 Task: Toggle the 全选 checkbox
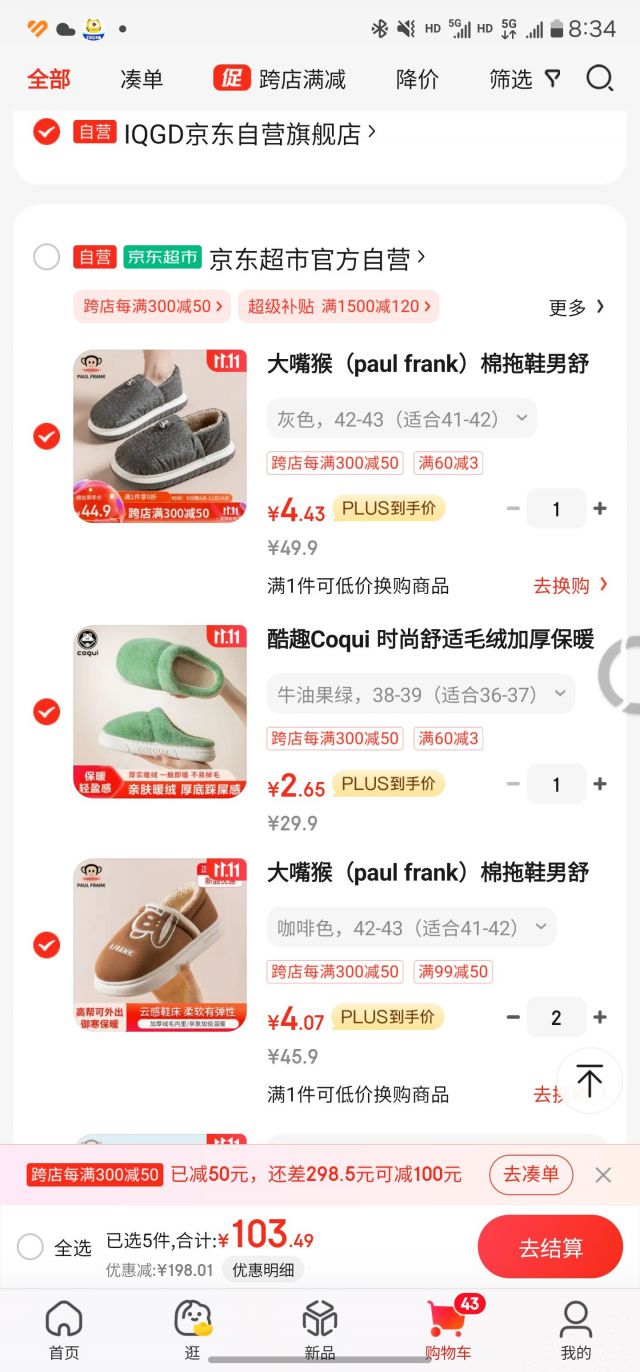(x=31, y=1247)
